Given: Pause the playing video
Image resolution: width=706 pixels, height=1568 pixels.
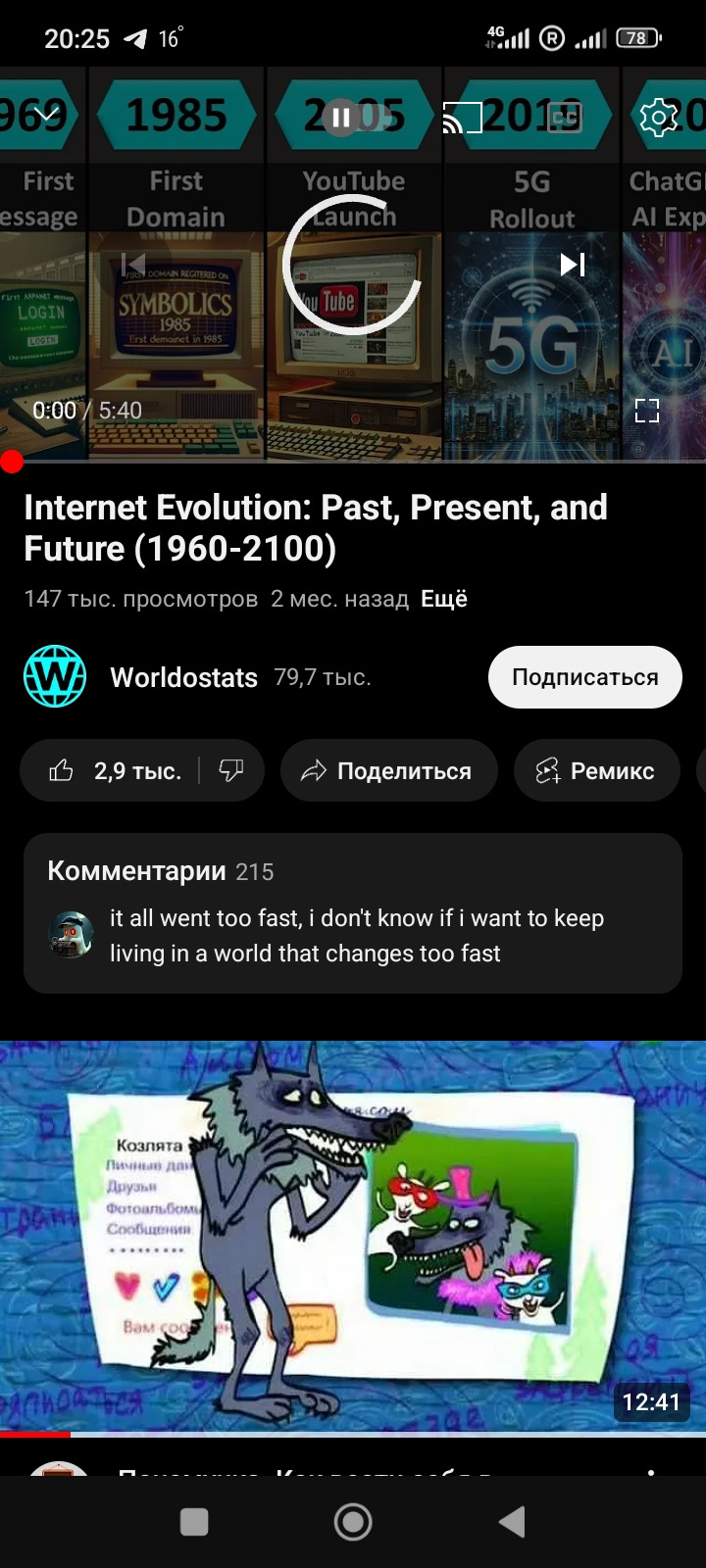Looking at the screenshot, I should 340,118.
